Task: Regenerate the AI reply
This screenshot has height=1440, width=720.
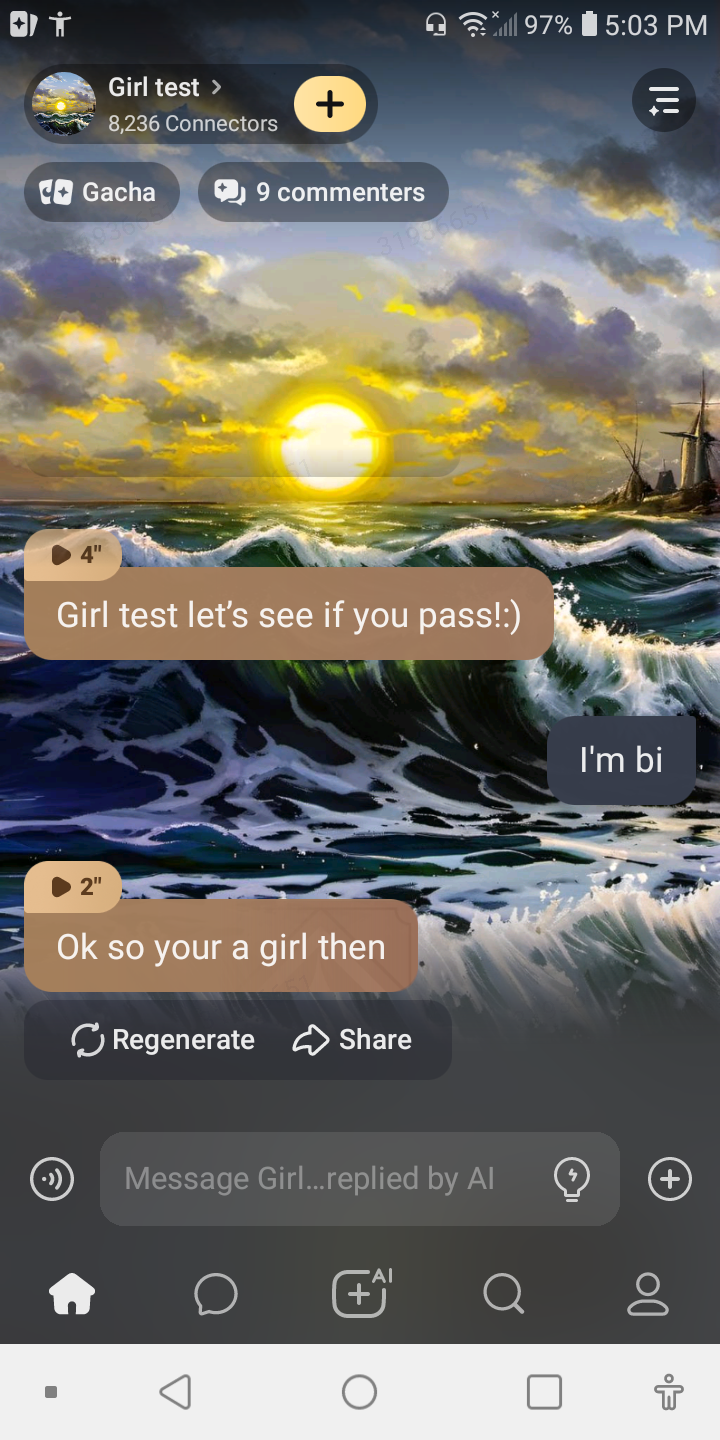Action: (163, 1040)
